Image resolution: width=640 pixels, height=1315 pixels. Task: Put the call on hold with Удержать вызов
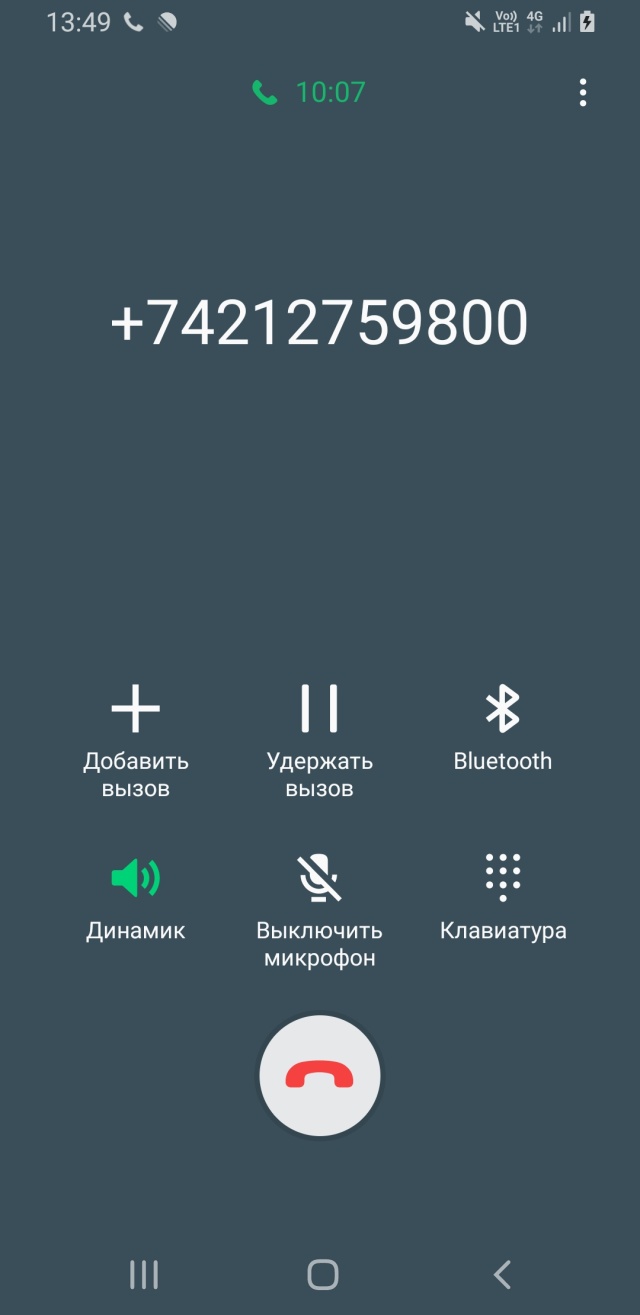coord(319,733)
